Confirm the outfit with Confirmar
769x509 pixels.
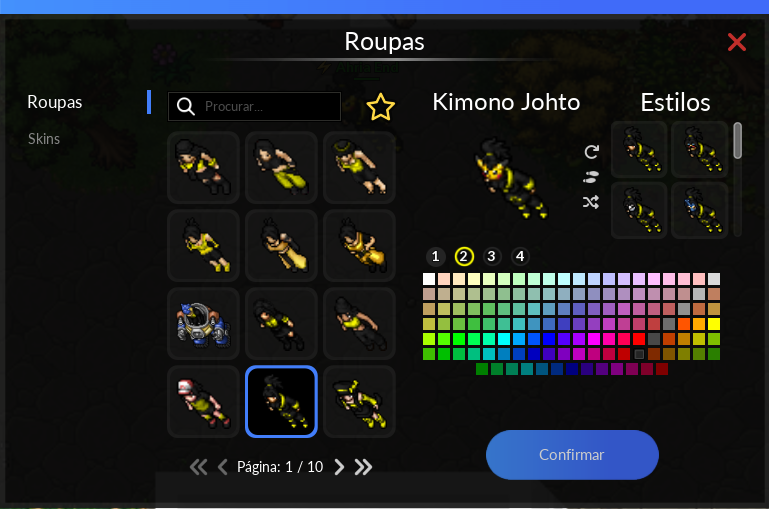pyautogui.click(x=572, y=455)
